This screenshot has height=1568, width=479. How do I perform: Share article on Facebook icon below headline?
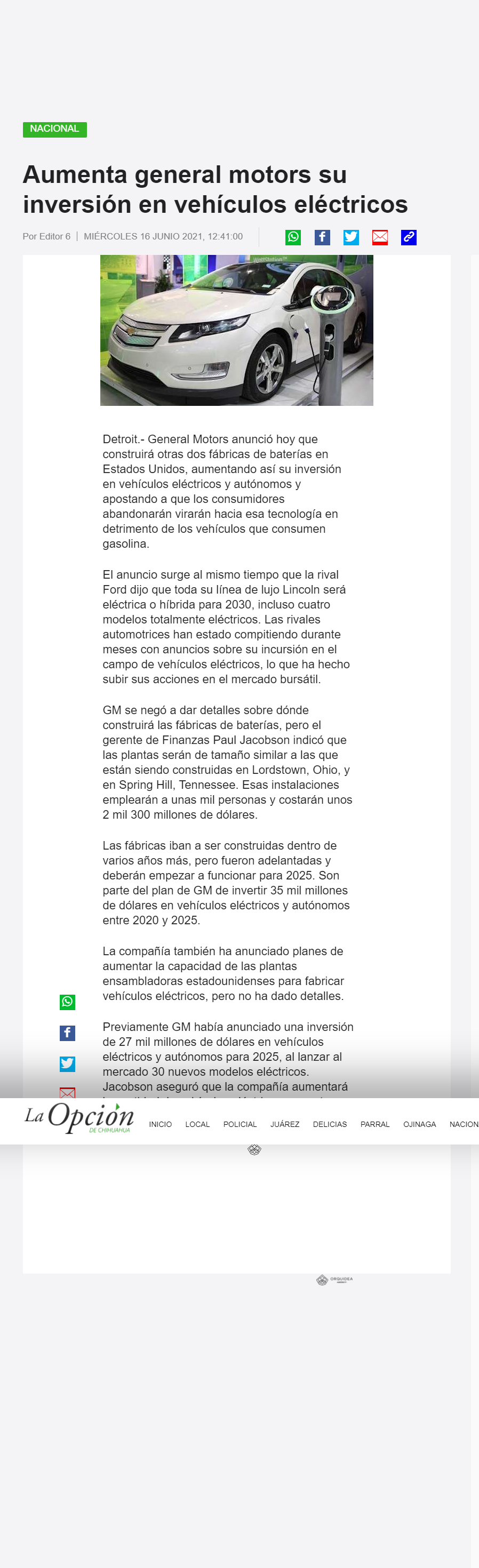[x=322, y=237]
